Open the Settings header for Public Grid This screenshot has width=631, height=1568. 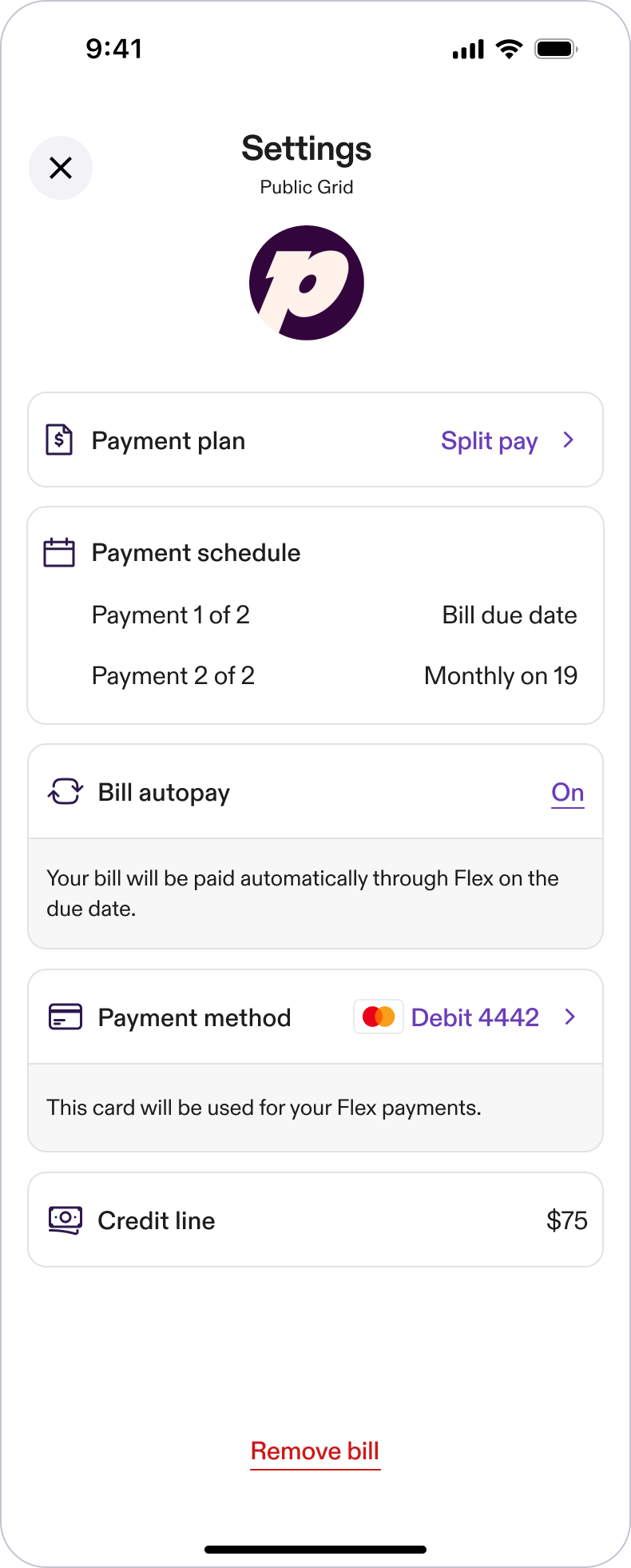click(x=306, y=149)
